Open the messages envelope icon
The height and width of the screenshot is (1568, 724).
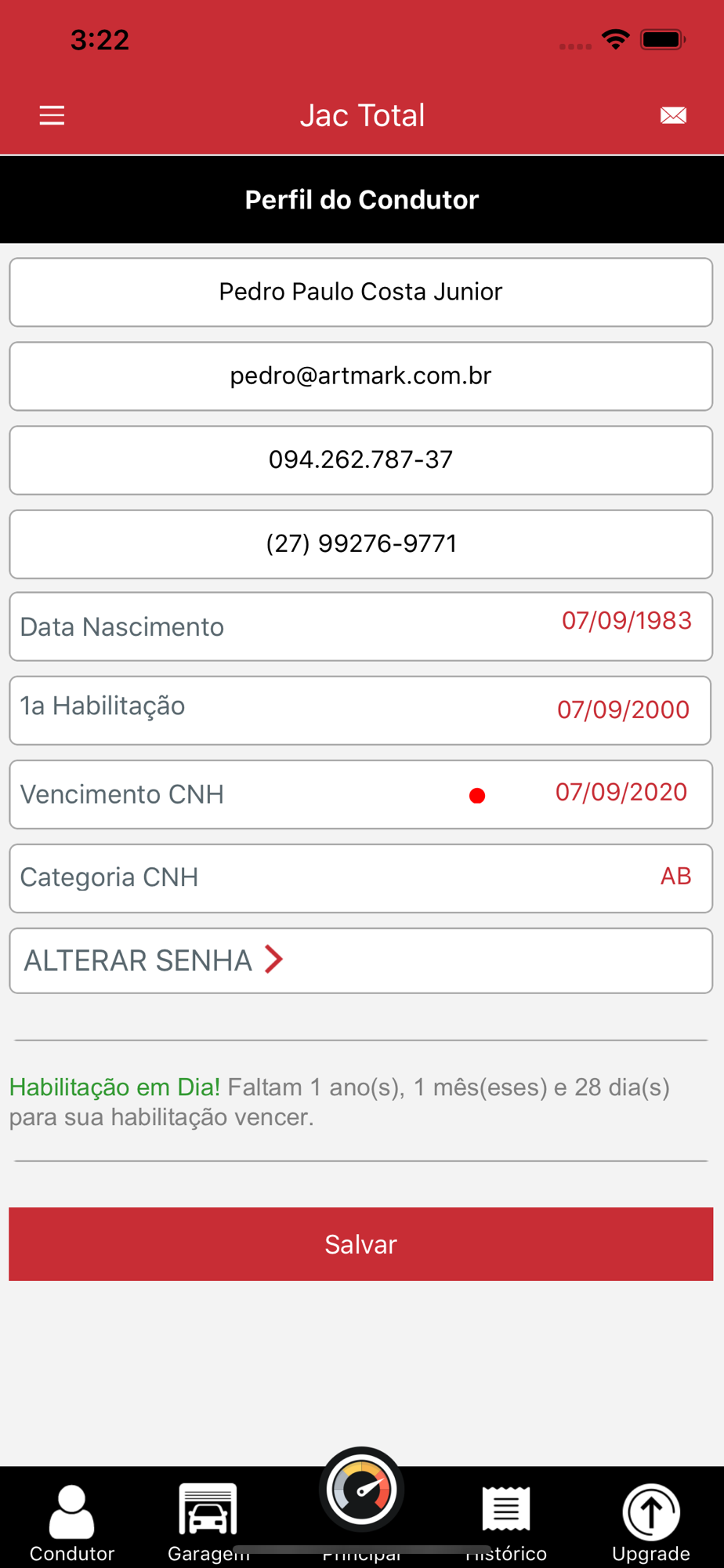click(x=673, y=116)
